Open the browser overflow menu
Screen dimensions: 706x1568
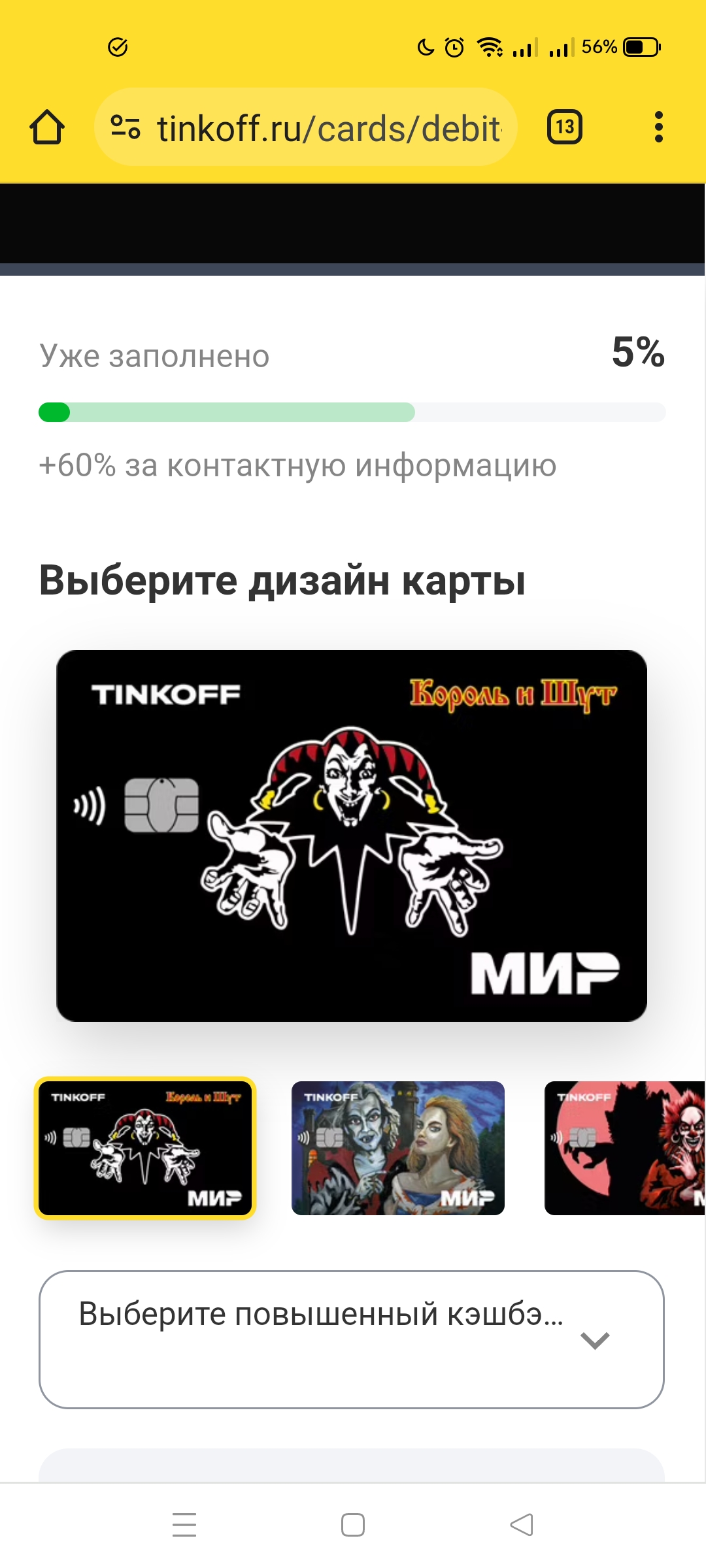[x=658, y=127]
